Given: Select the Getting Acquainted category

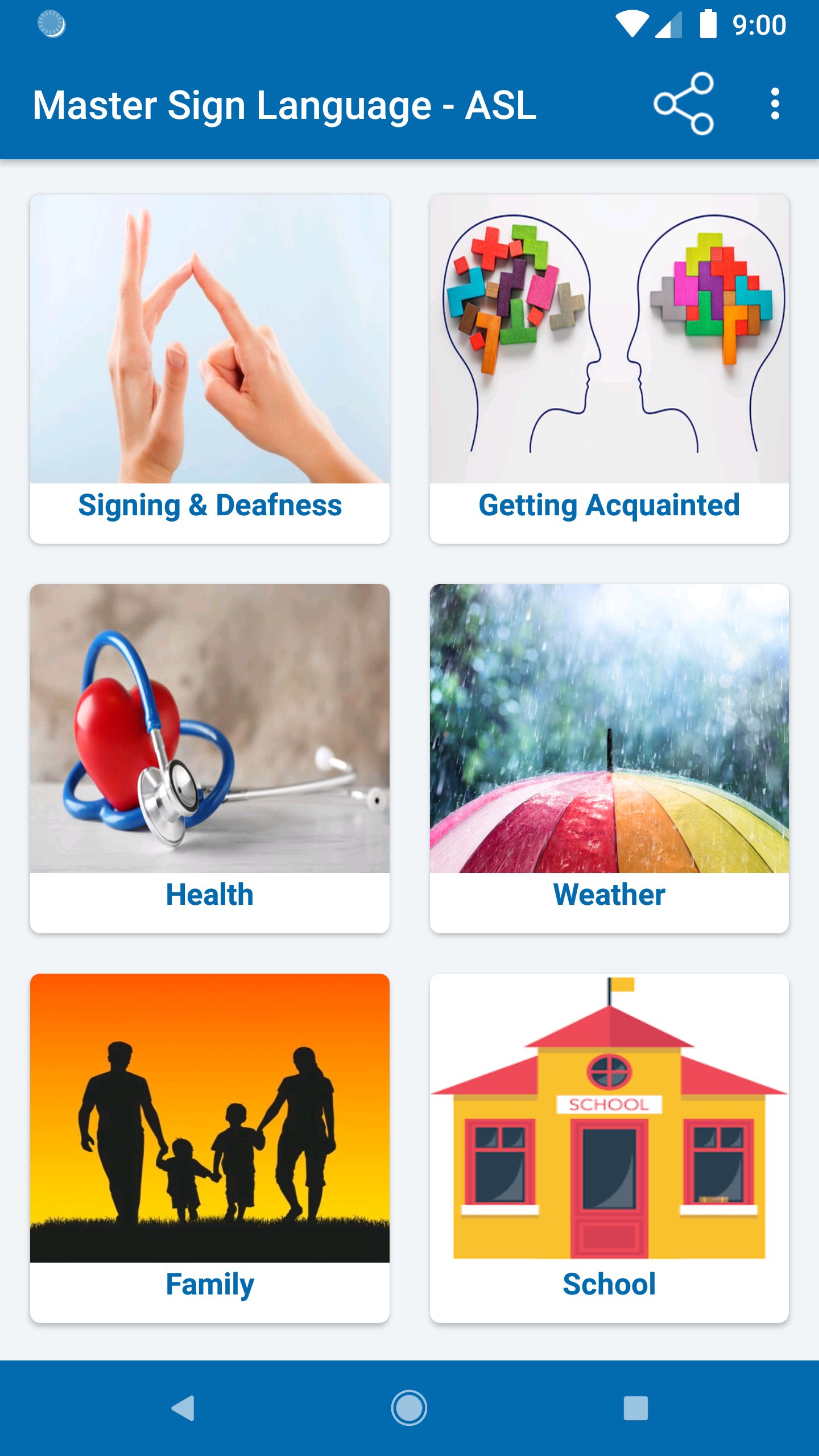Looking at the screenshot, I should [x=609, y=369].
